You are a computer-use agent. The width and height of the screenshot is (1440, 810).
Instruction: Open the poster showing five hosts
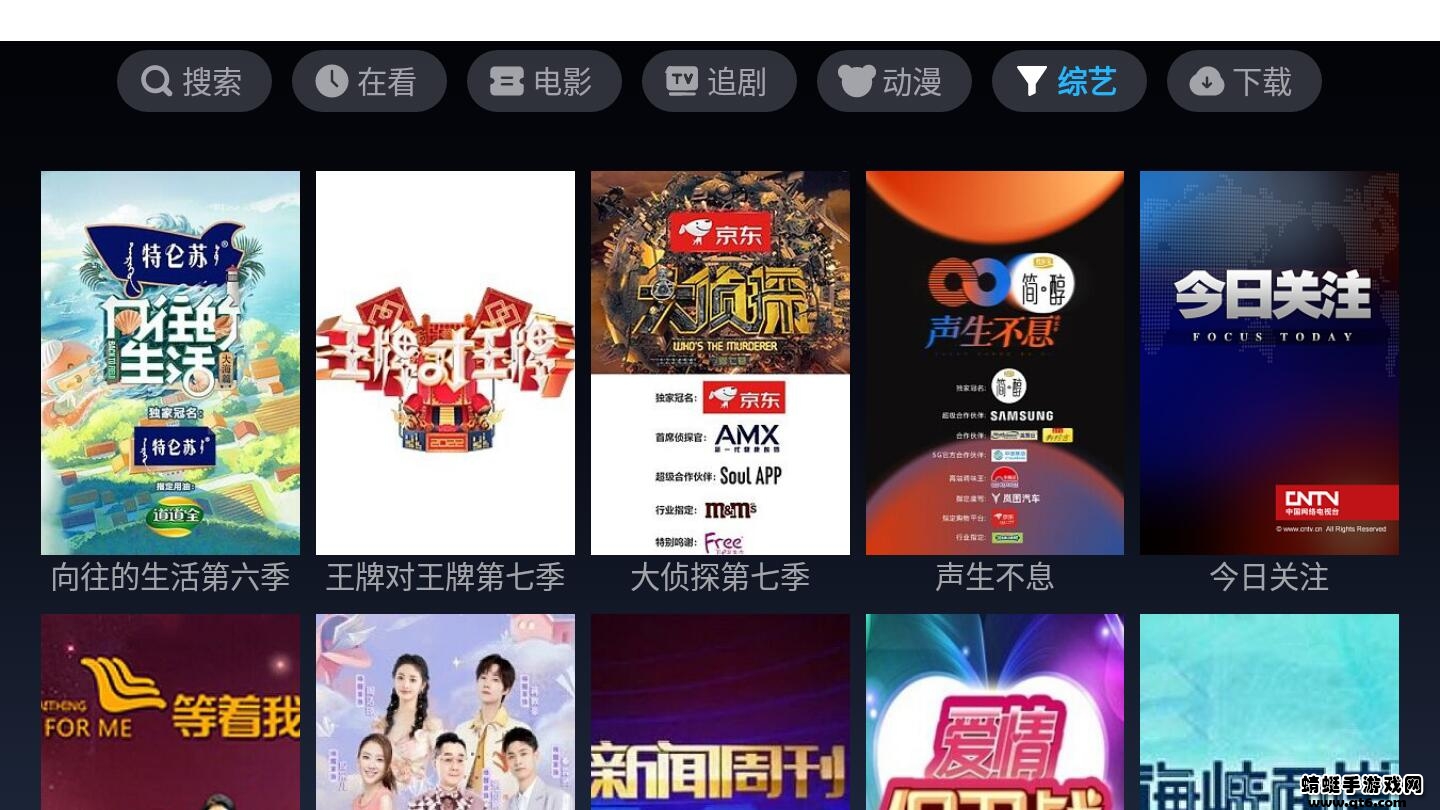(x=445, y=712)
